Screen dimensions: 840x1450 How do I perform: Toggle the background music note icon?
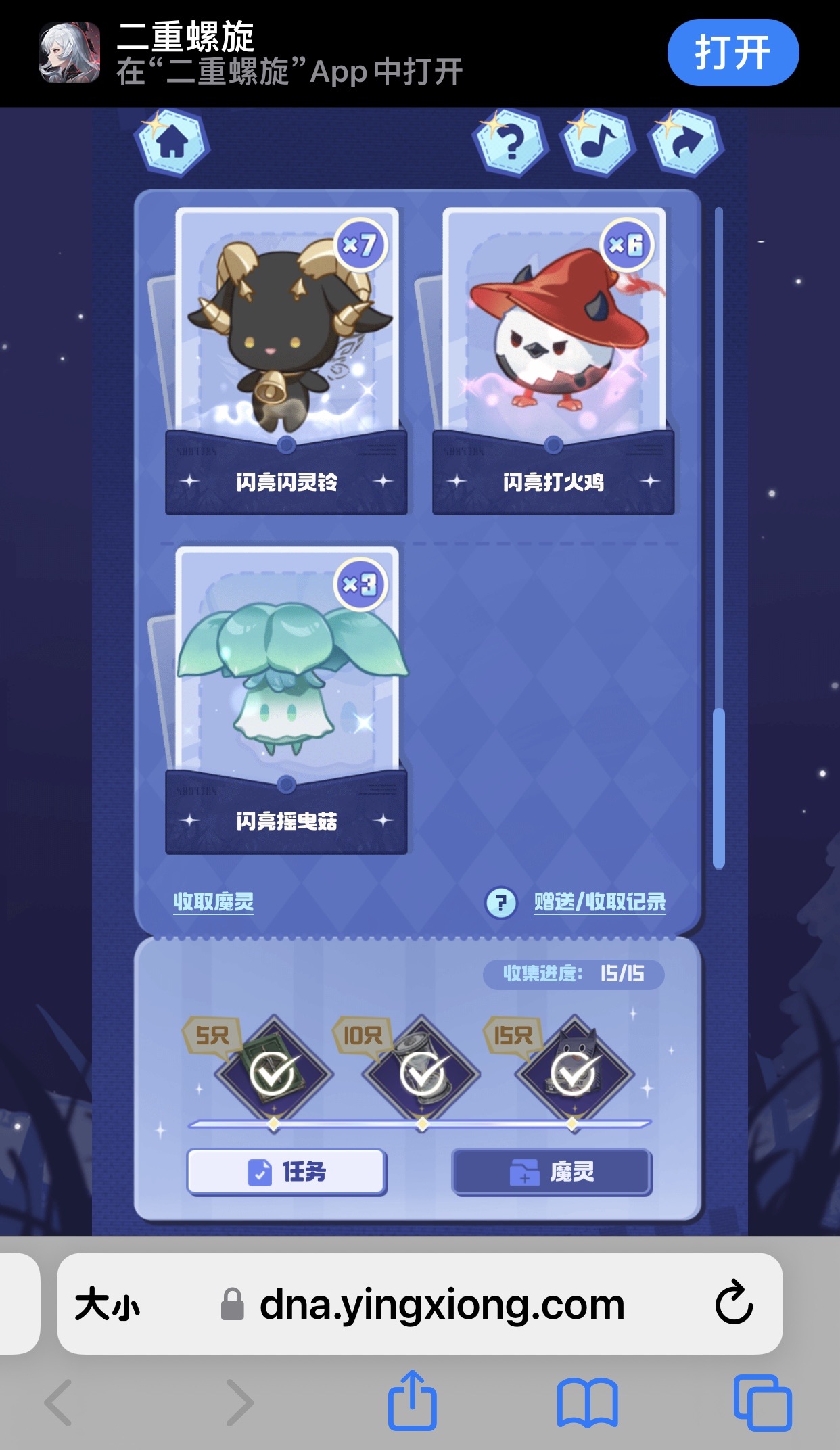pos(598,143)
